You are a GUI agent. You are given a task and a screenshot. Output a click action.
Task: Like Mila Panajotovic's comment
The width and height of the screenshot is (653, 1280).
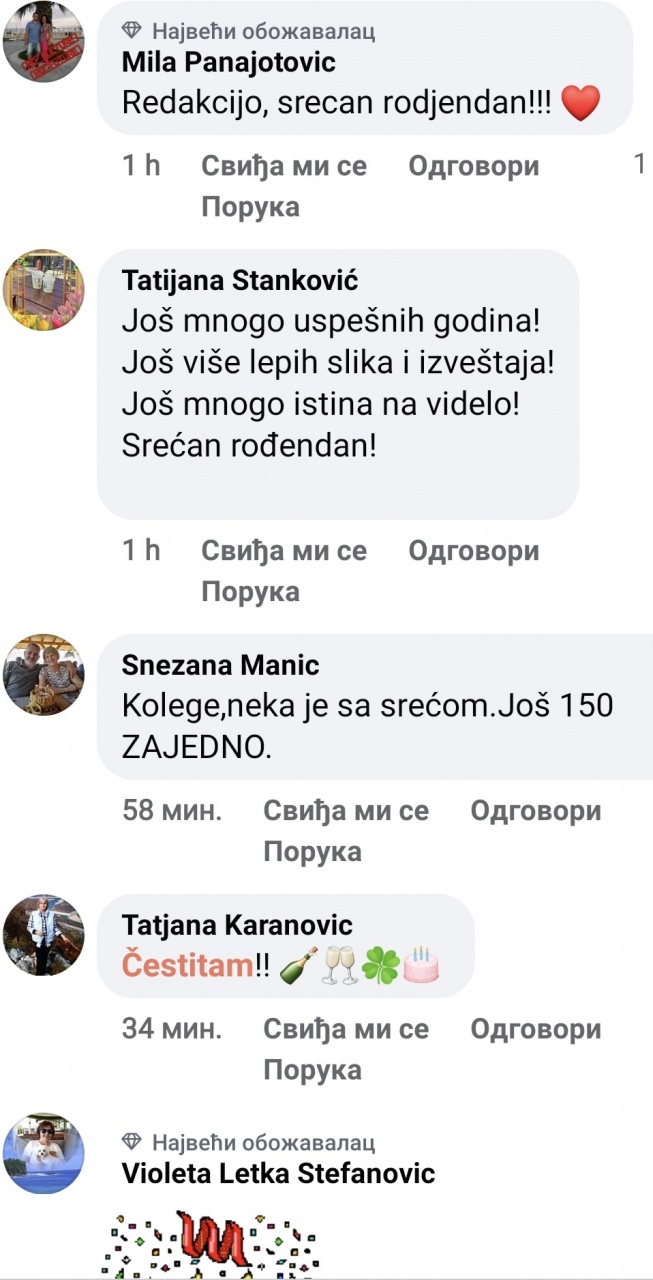(284, 166)
